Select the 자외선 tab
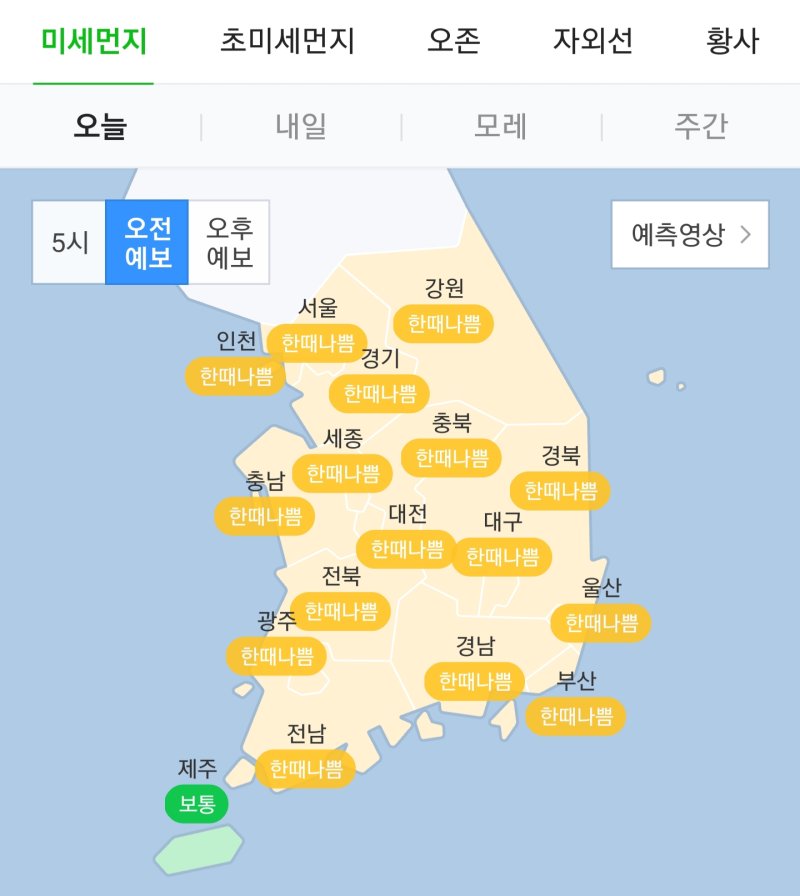 coord(593,41)
